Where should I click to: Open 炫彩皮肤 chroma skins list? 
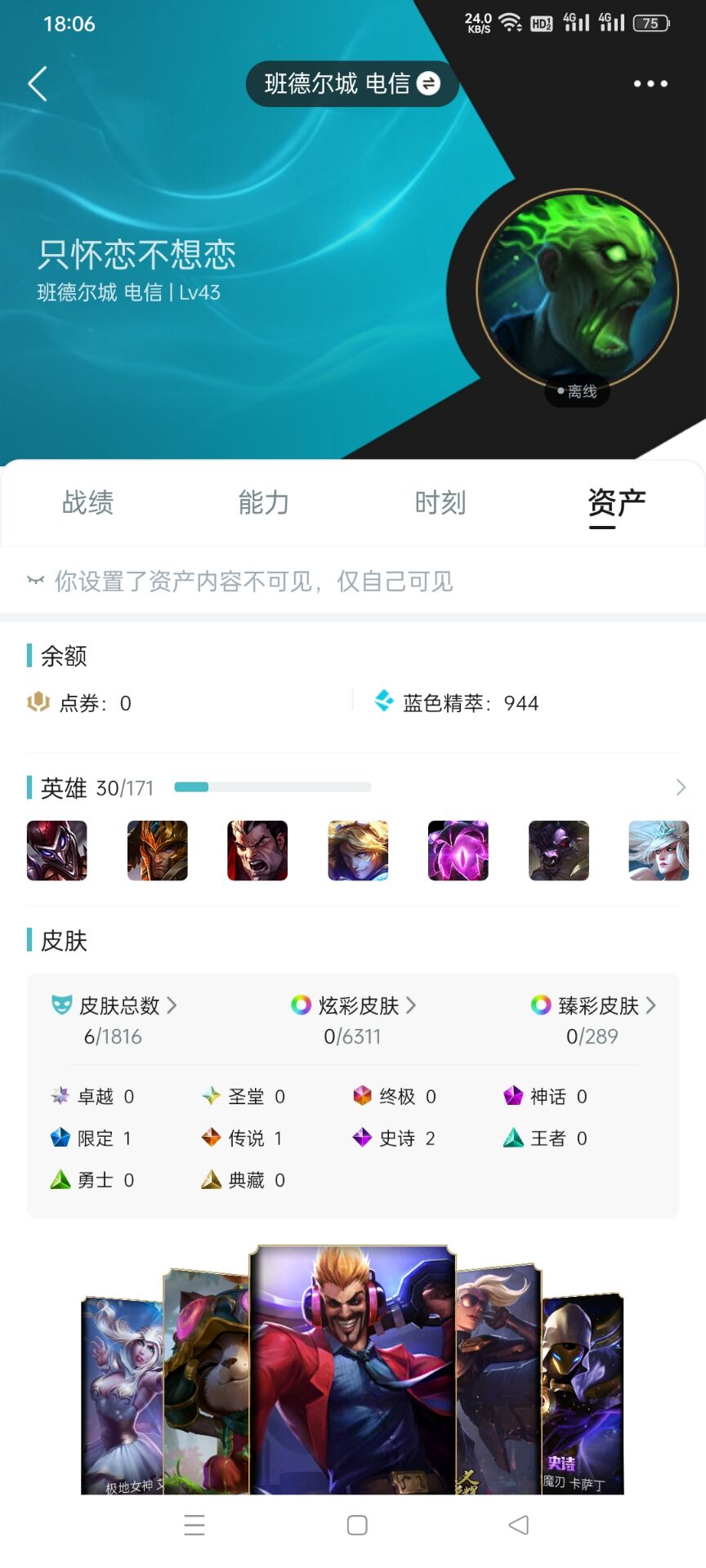click(x=354, y=1005)
